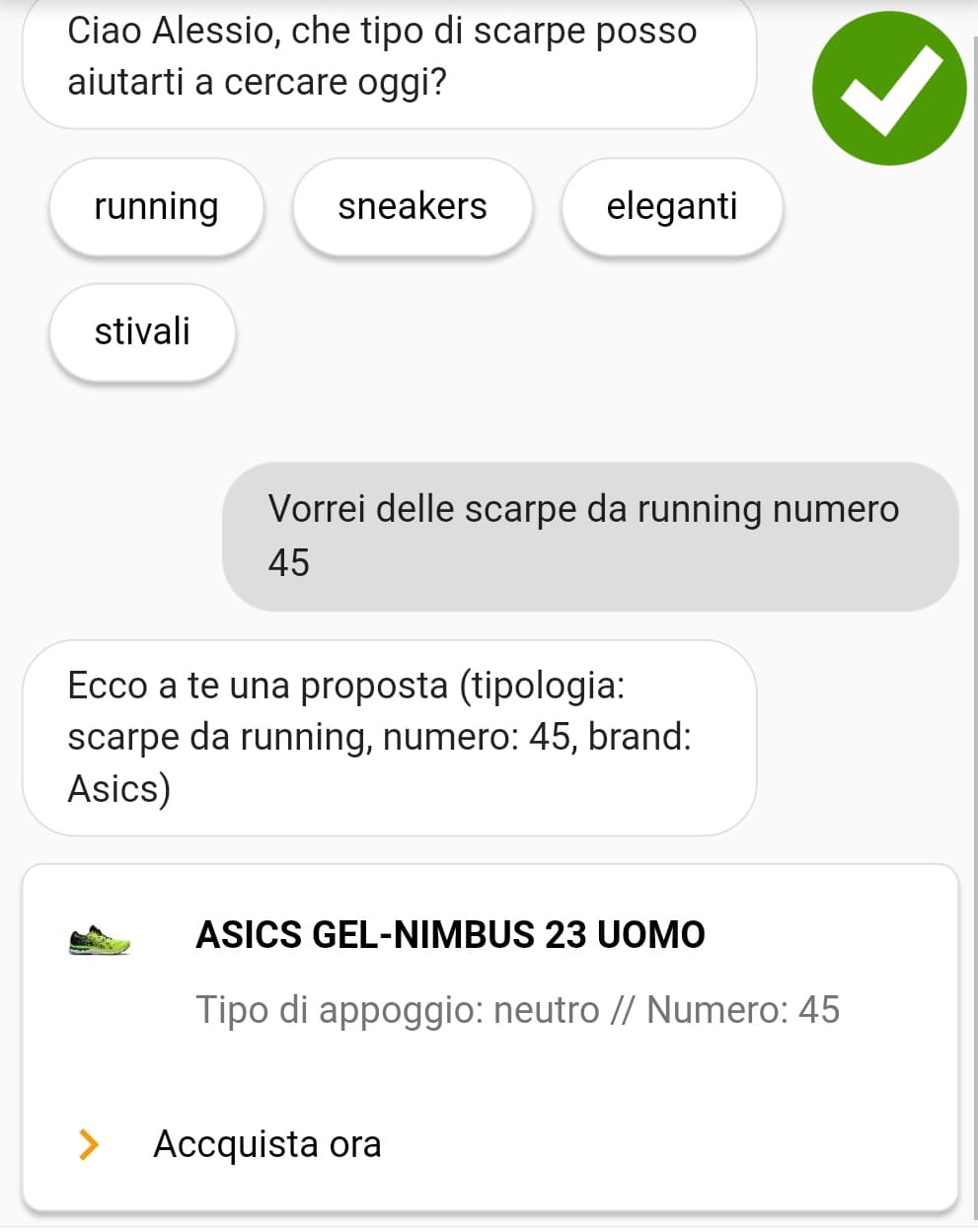Click the orange chevron beside Accquista ora
The height and width of the screenshot is (1232, 978).
[x=88, y=1144]
